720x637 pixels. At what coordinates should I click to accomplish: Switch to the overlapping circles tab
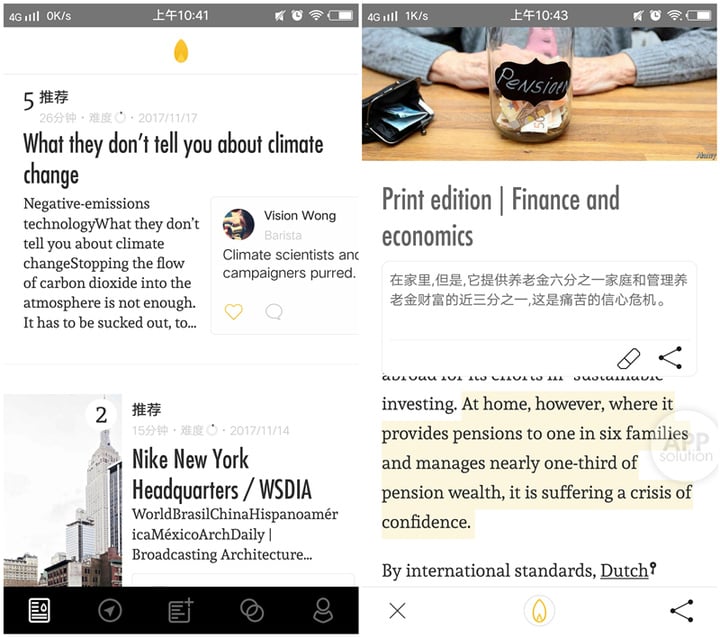[252, 610]
